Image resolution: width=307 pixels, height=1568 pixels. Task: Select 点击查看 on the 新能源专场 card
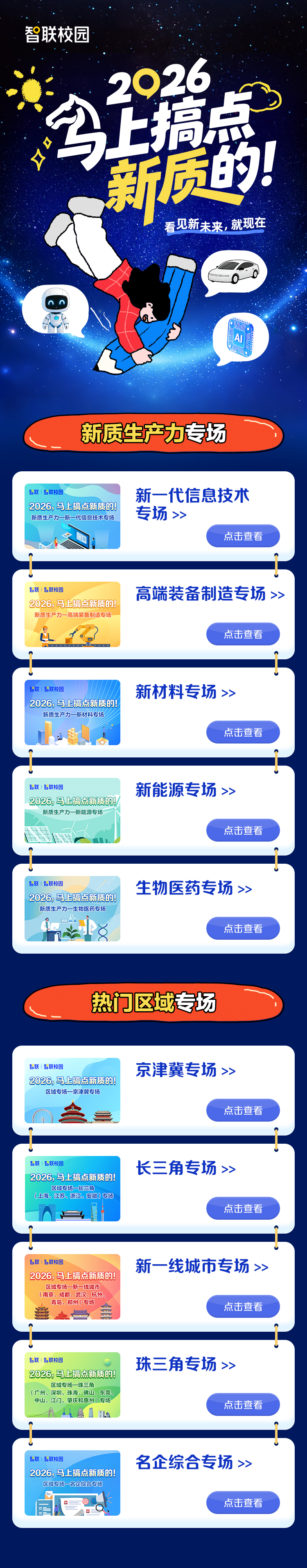(243, 830)
